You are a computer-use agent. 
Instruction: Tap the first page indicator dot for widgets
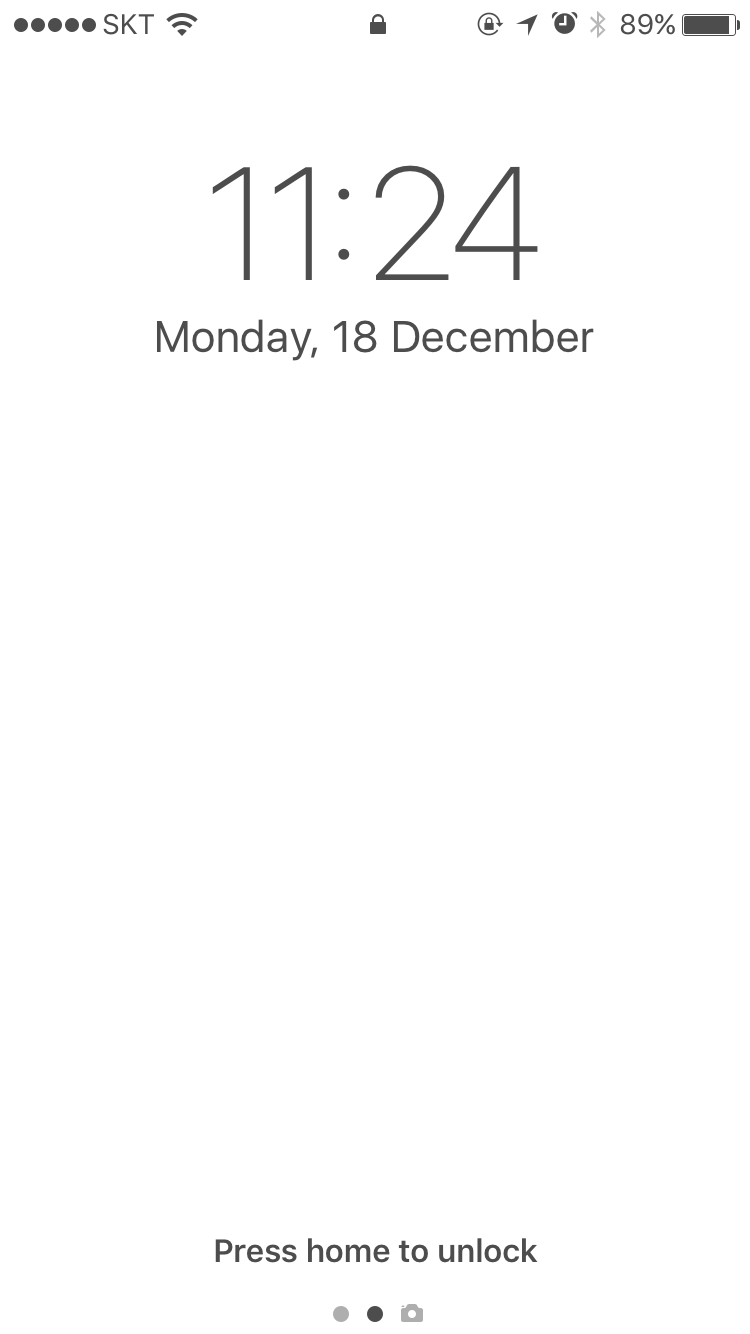[341, 1314]
